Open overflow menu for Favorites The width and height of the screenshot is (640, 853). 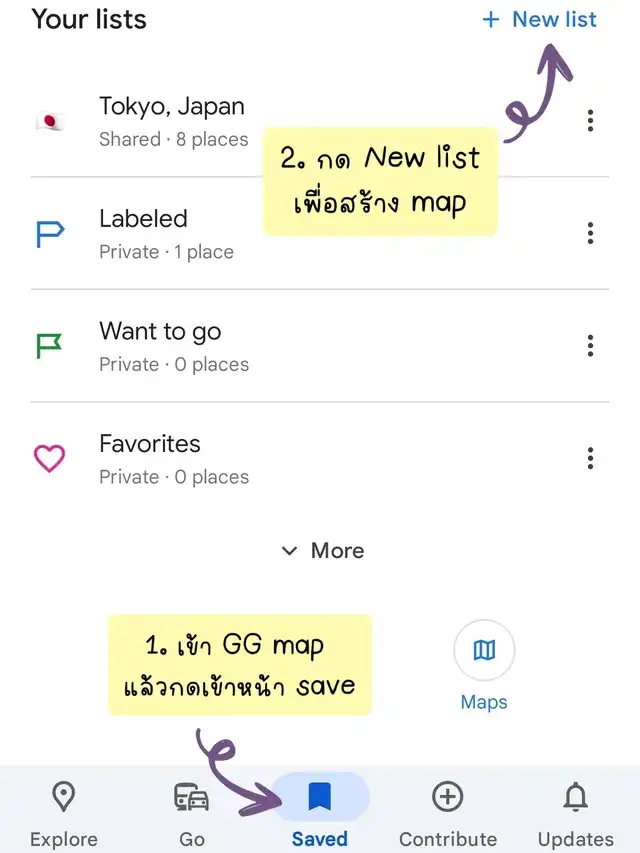click(x=590, y=458)
